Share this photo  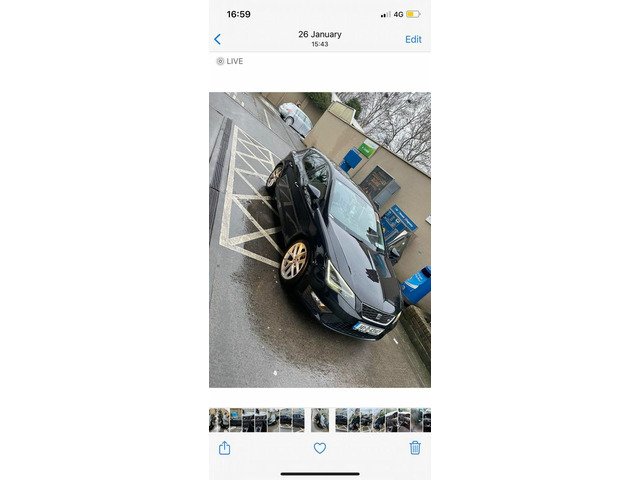pos(224,448)
